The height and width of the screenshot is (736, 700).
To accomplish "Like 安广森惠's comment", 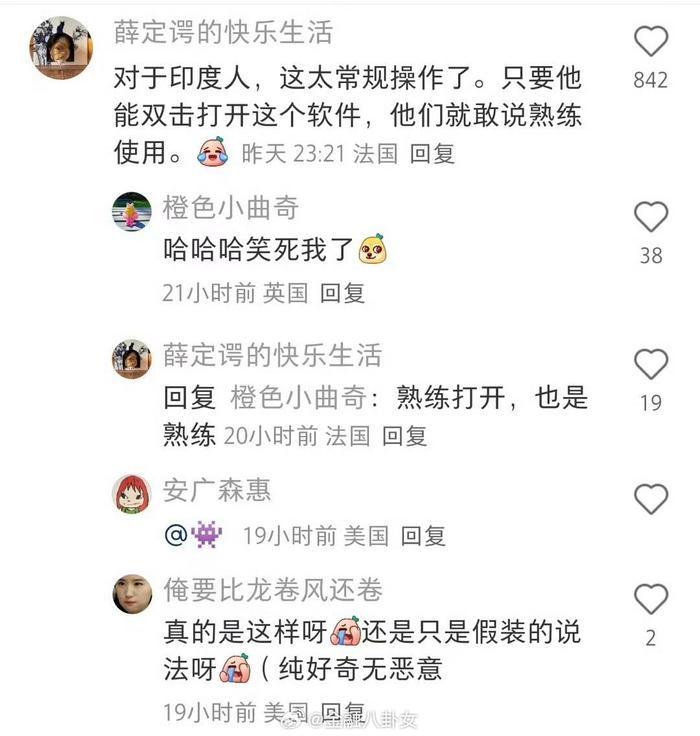I will [651, 498].
